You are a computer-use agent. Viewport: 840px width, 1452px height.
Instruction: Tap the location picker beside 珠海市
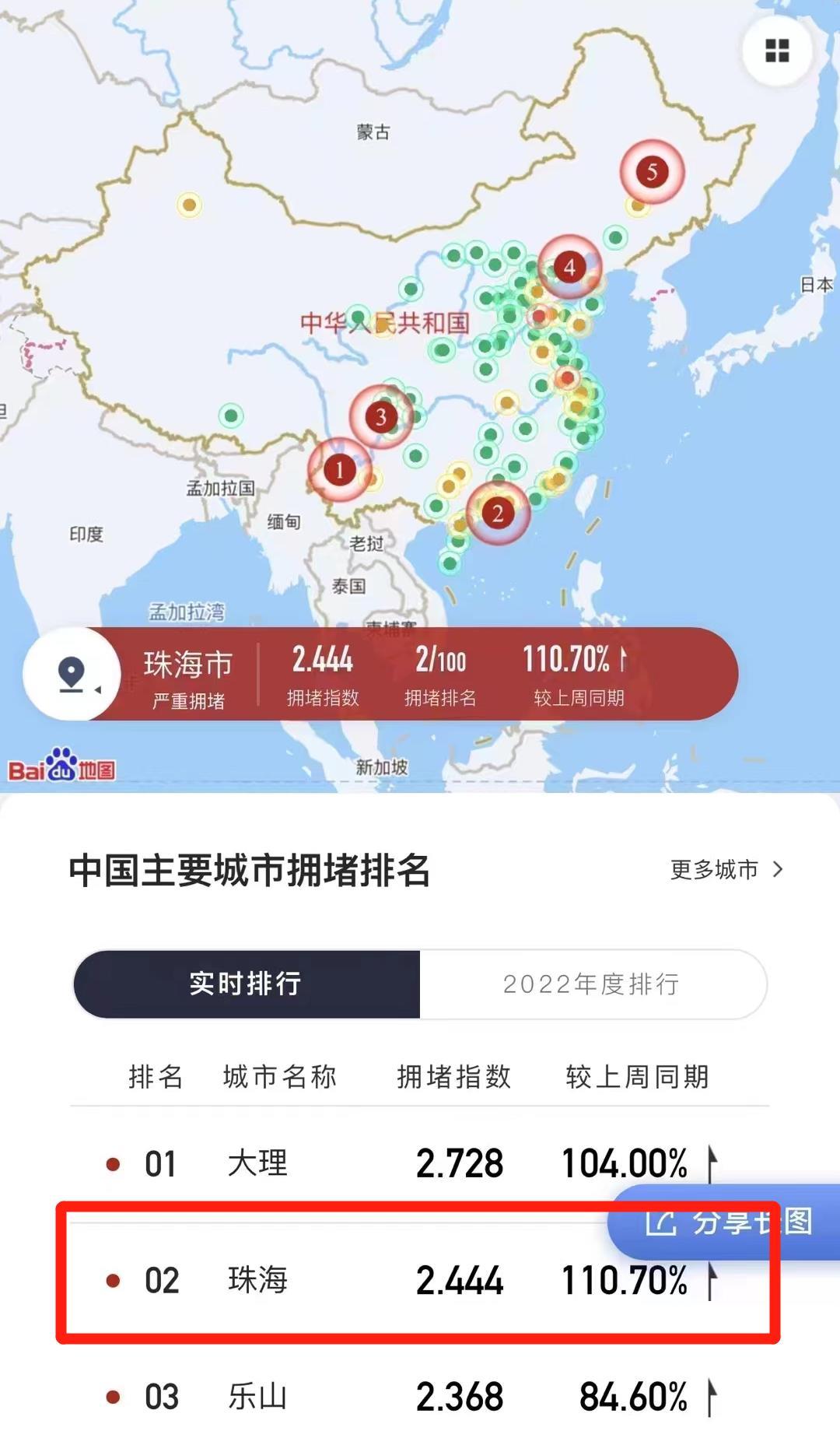tap(72, 674)
